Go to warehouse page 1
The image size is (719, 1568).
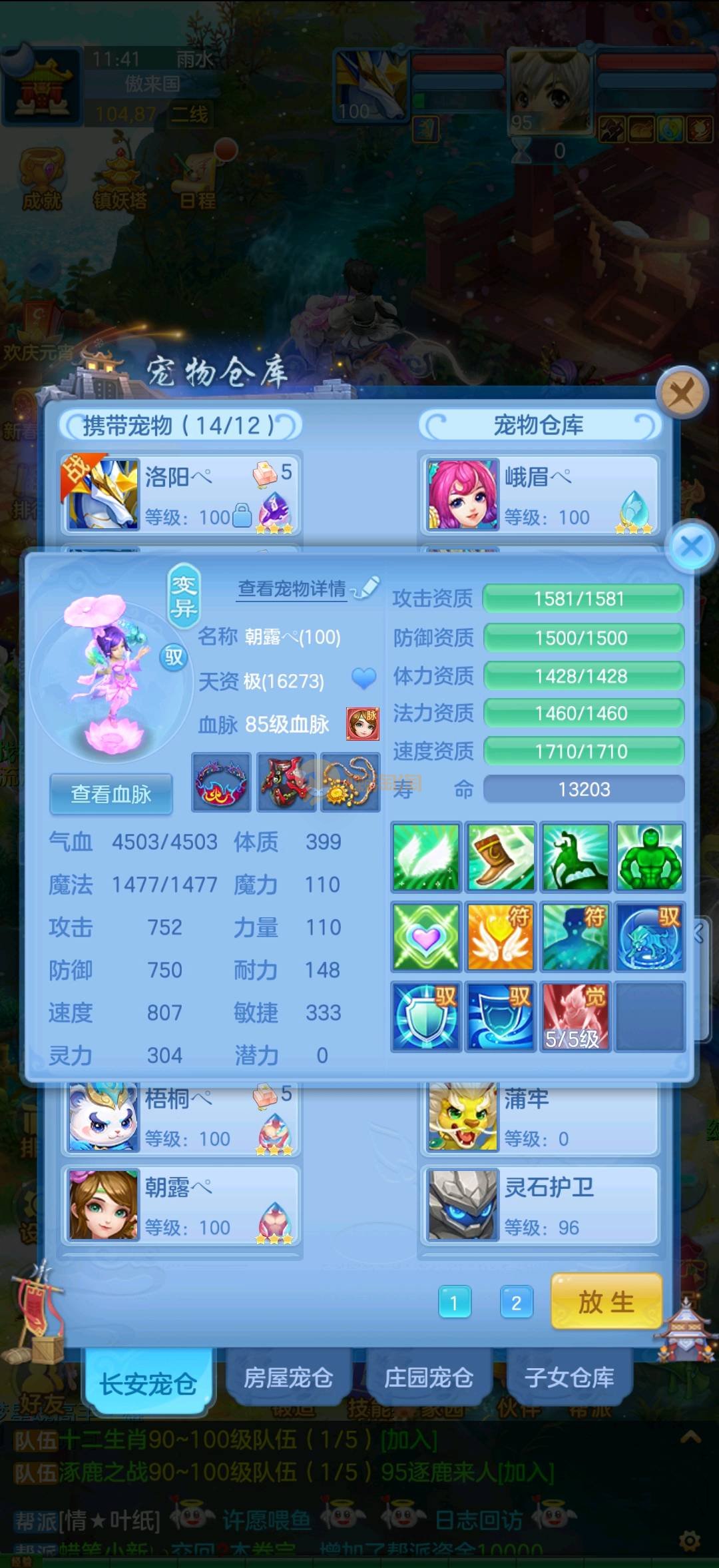point(455,1302)
